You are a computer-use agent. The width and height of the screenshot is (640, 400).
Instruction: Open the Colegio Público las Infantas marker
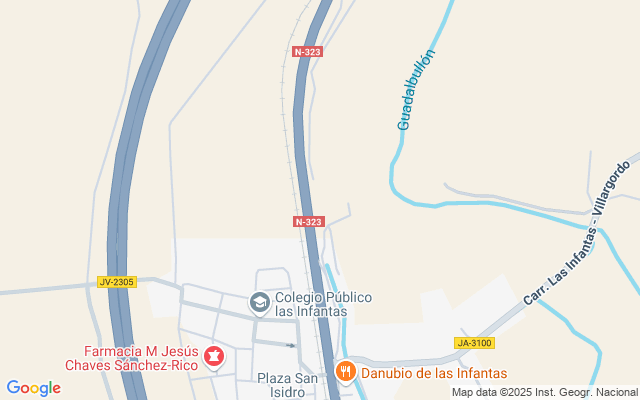click(260, 302)
